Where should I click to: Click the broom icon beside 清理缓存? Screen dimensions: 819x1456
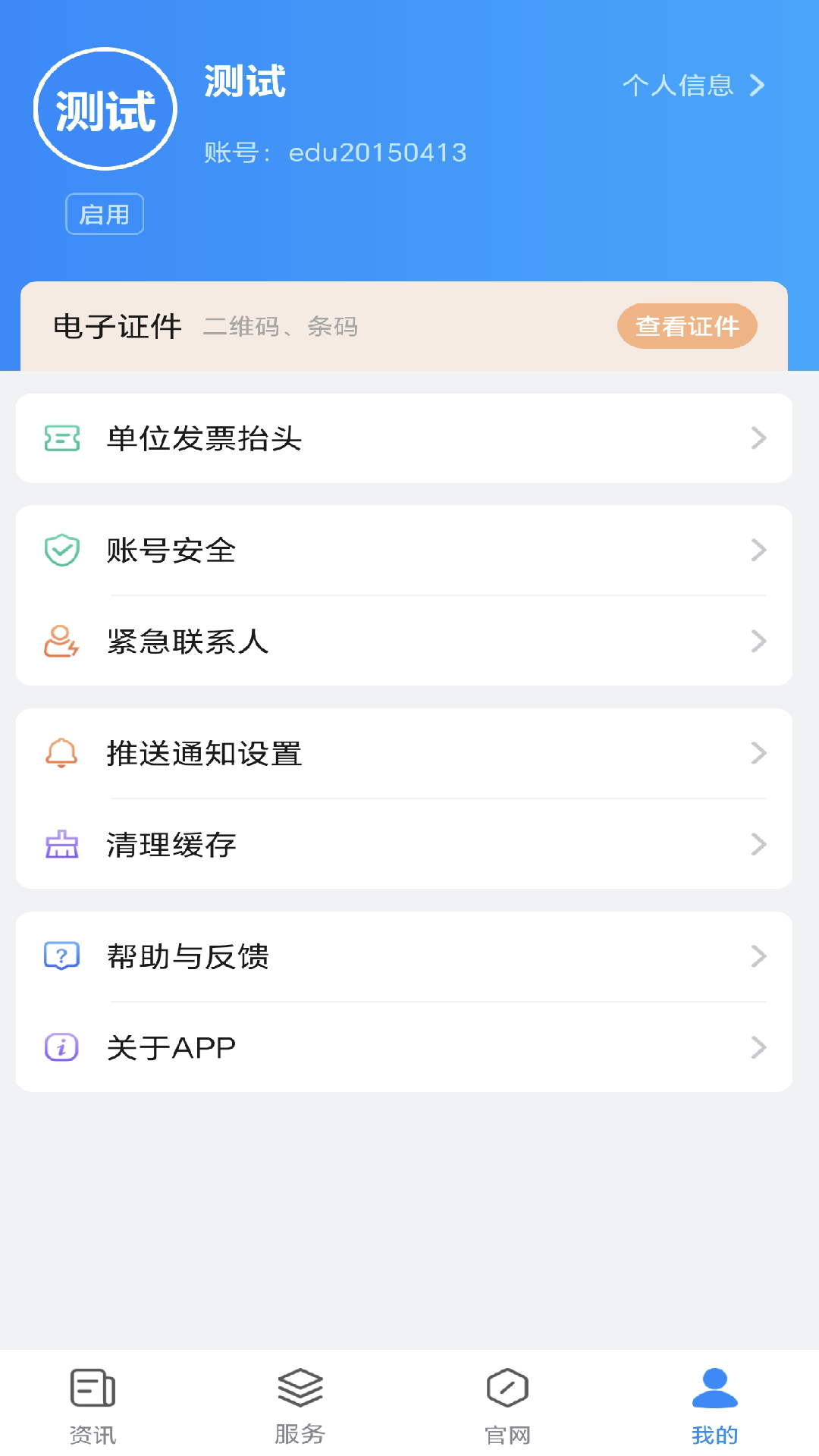pyautogui.click(x=61, y=844)
